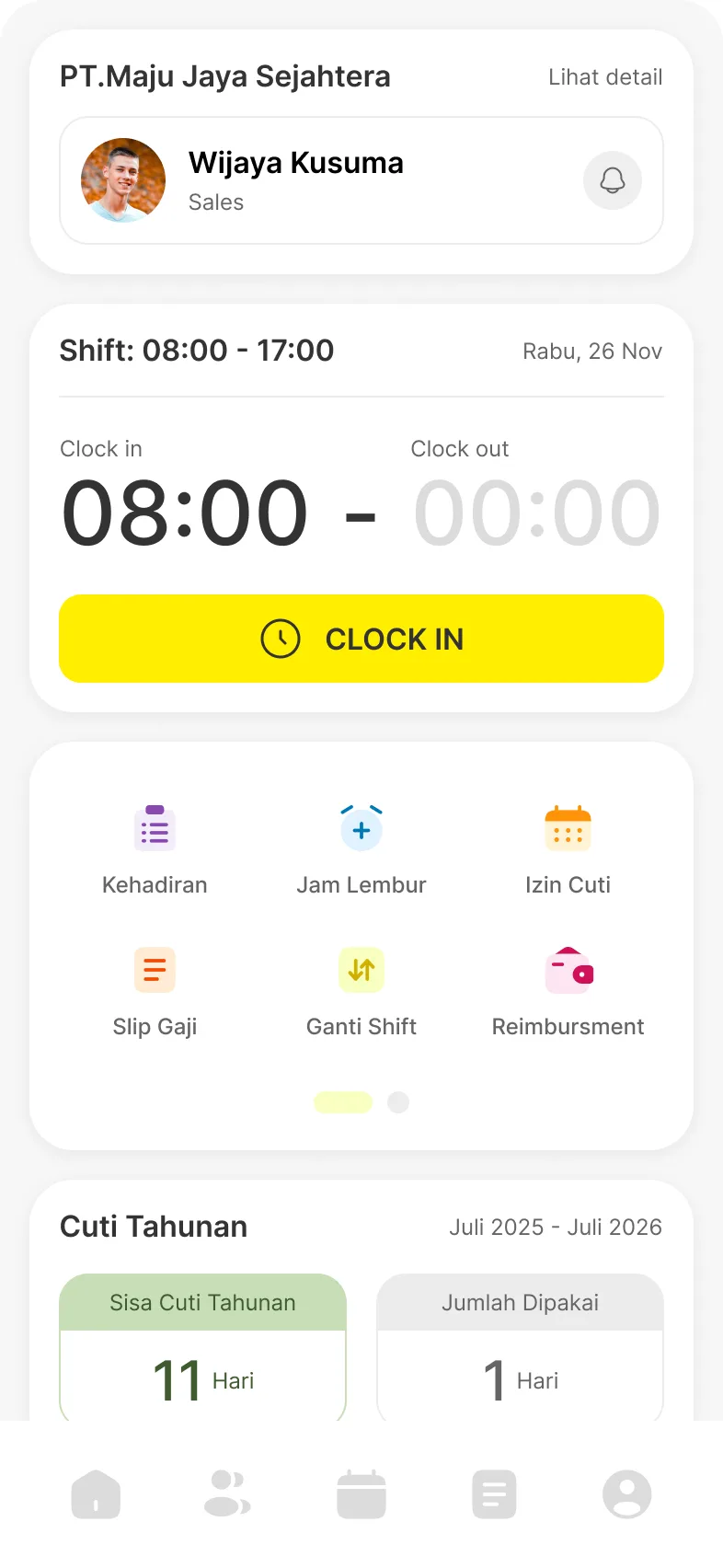Switch to the home tab
Screen dimensions: 723x1568
pos(96,1493)
